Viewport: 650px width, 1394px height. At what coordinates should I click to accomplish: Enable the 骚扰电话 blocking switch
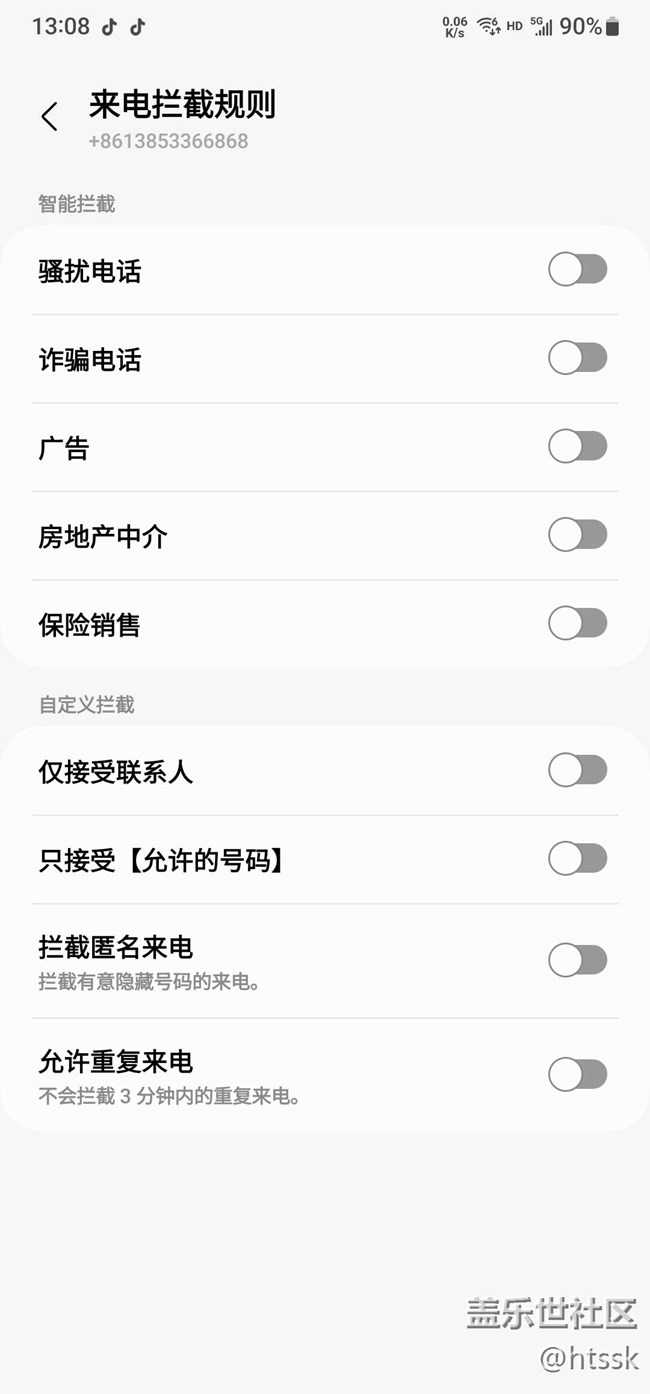577,269
